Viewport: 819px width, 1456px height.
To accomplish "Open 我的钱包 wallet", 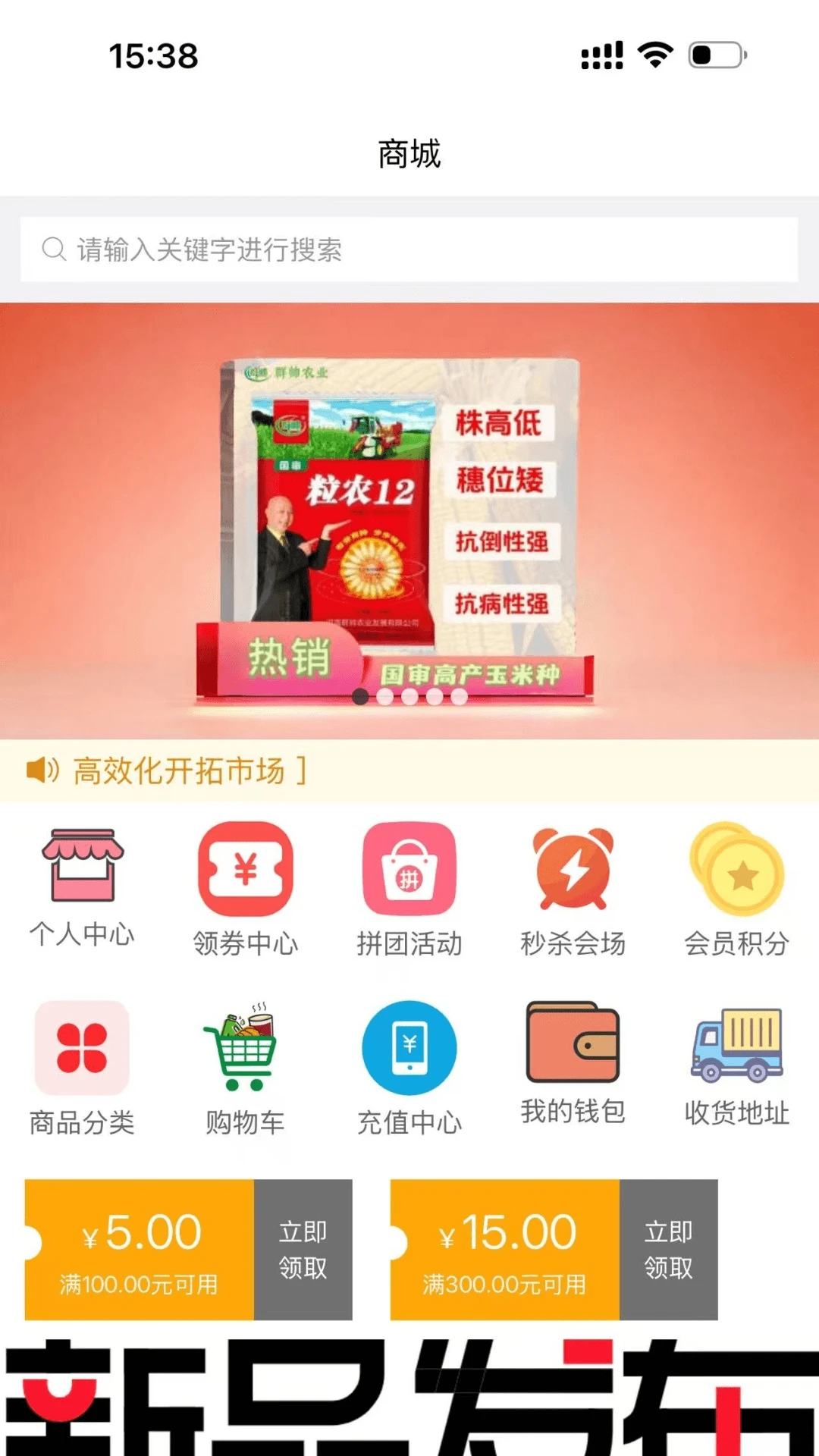I will [573, 1062].
